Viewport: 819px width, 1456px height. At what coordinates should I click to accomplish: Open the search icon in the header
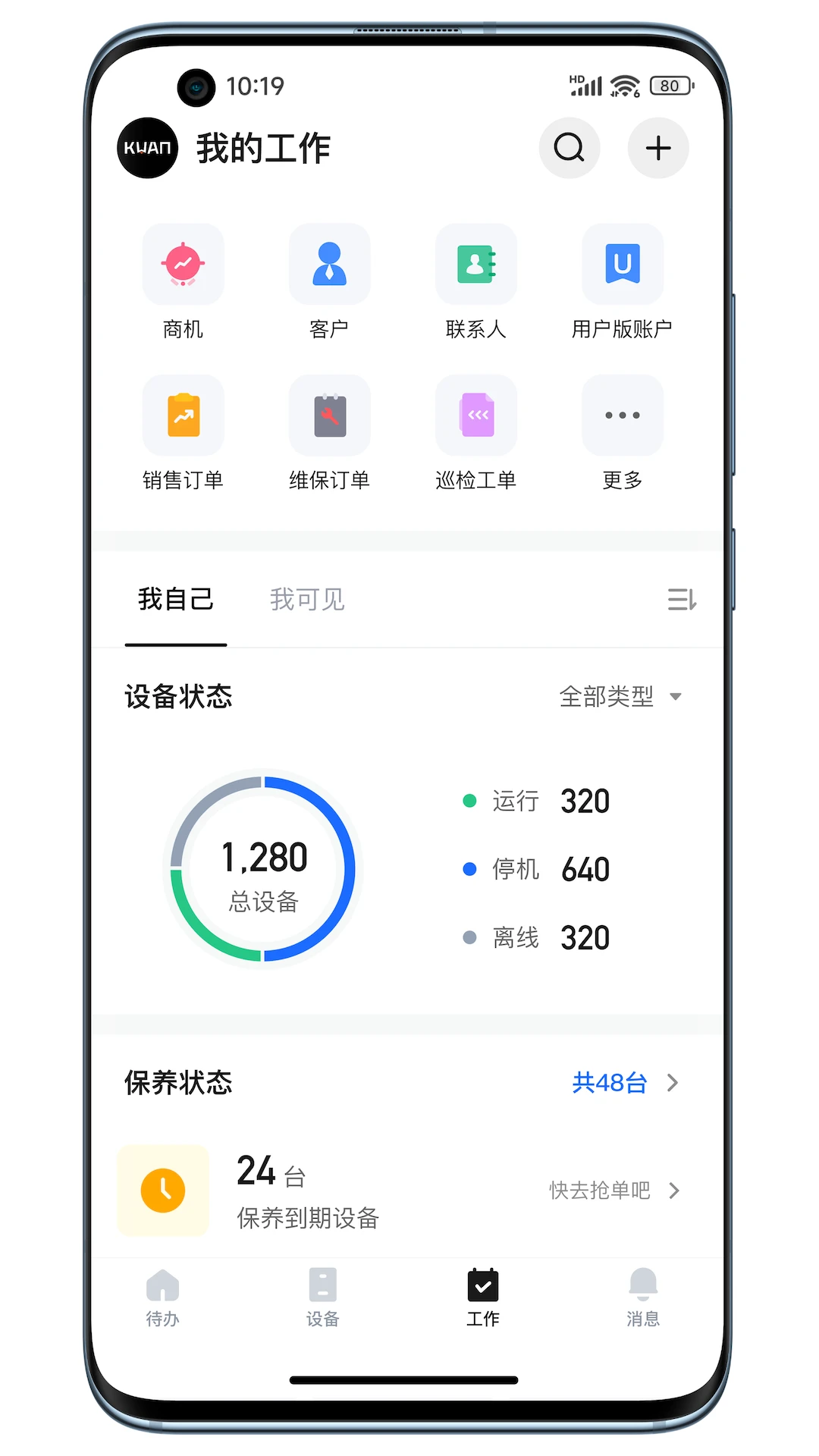pyautogui.click(x=569, y=148)
